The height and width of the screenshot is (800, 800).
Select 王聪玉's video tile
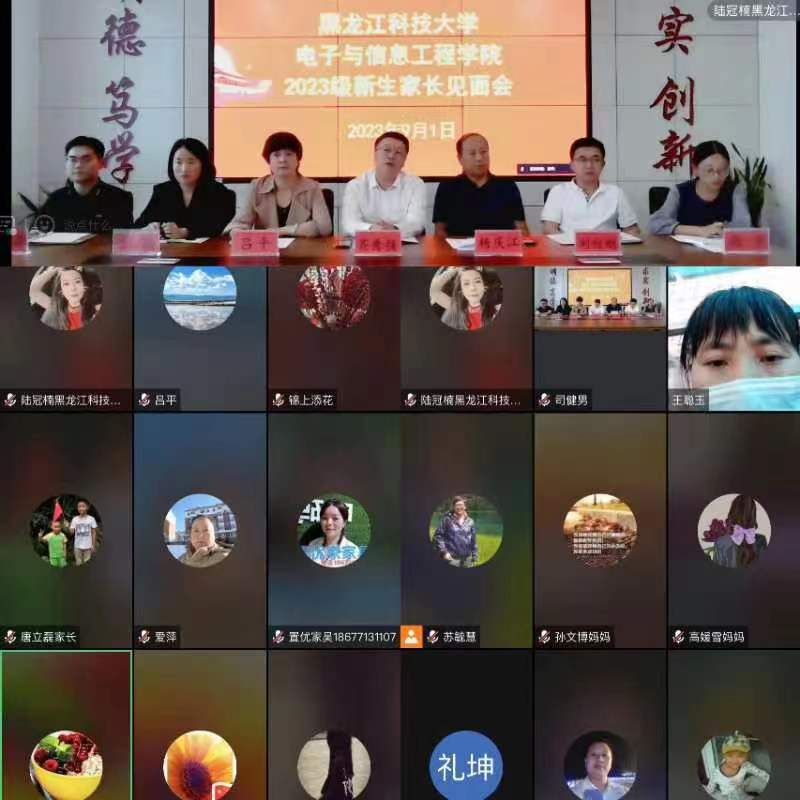tap(734, 335)
